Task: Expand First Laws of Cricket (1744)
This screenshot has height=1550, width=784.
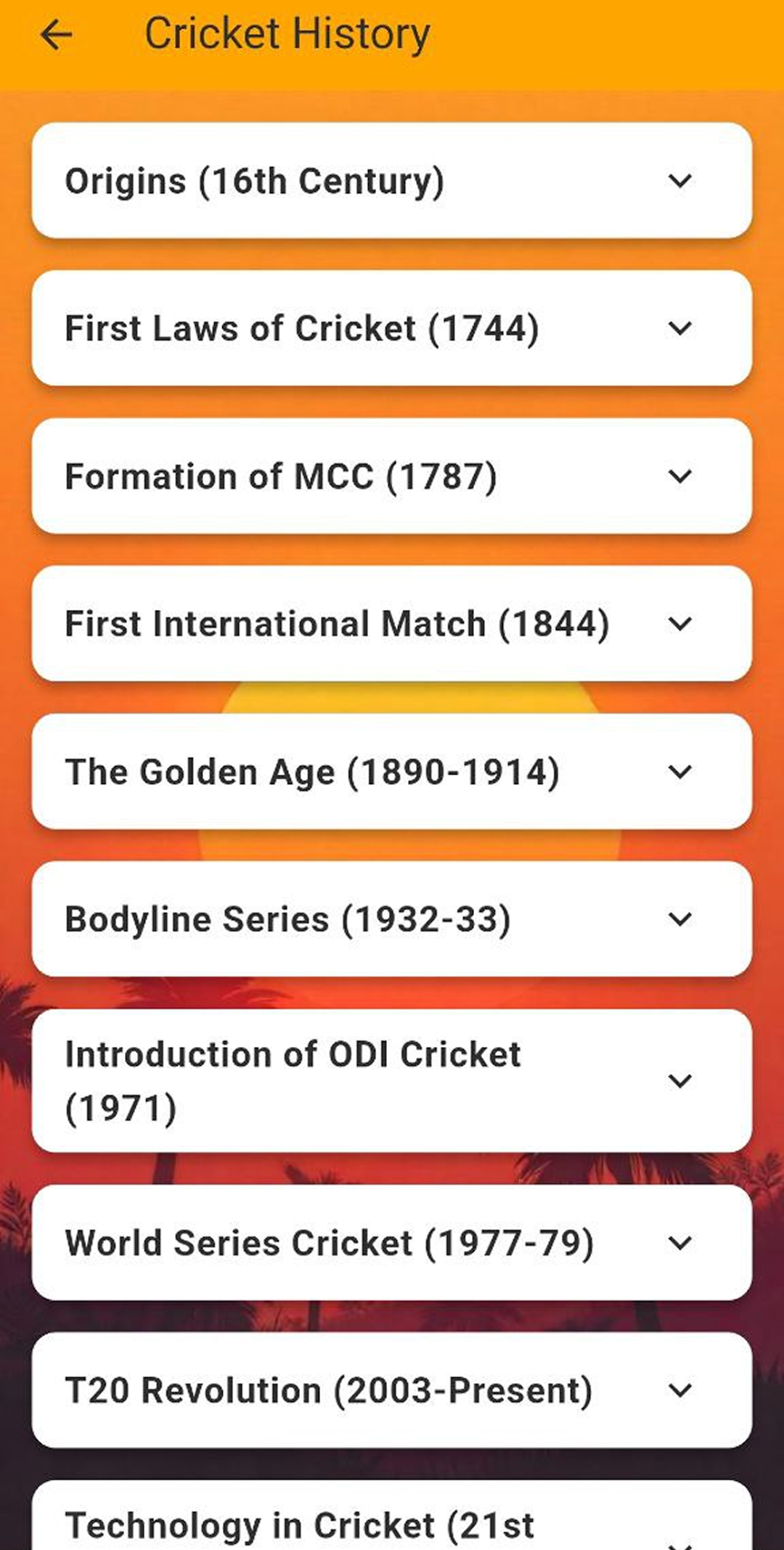Action: 392,328
